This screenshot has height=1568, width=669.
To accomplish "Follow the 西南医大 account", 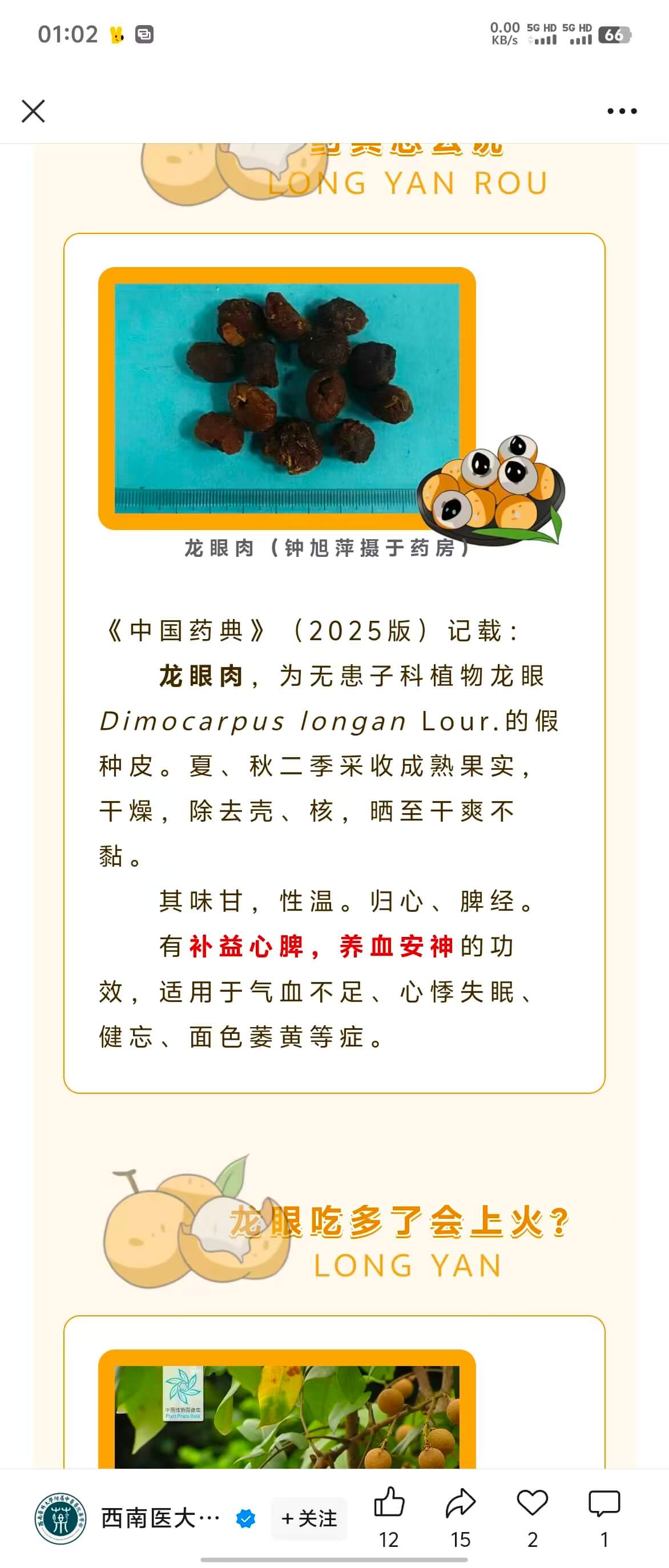I will click(x=309, y=1518).
